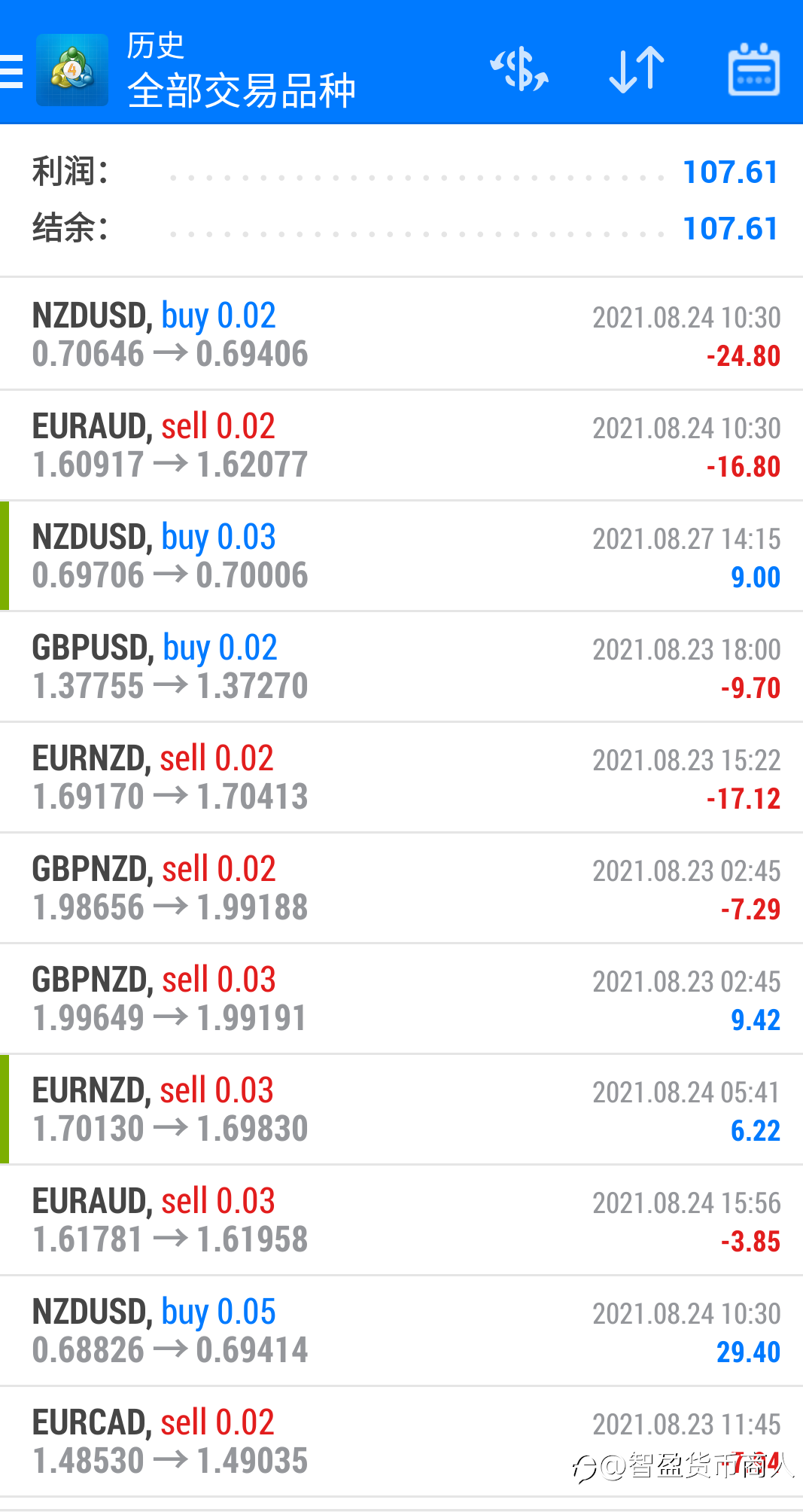Select the EURNZD sell 0.03 trade

[x=401, y=1109]
